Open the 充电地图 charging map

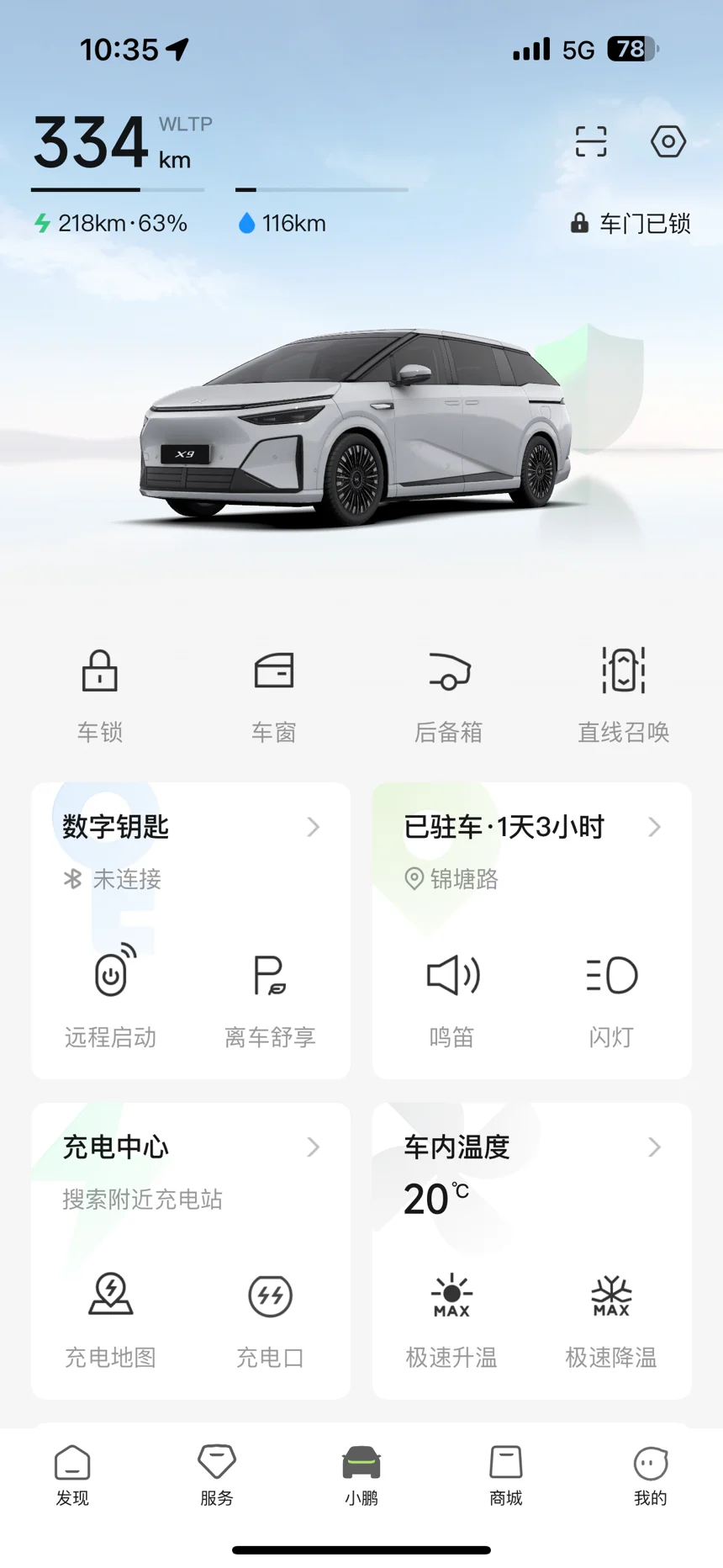point(111,1315)
